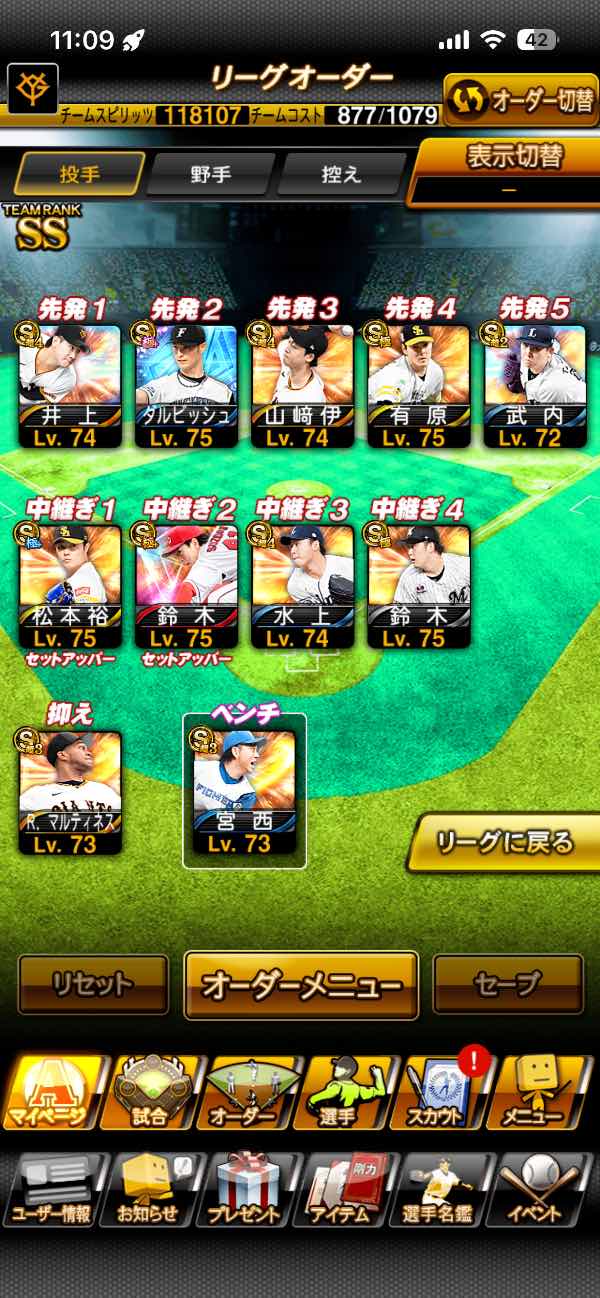Switch to the 野手 tab
This screenshot has height=1298, width=600.
click(210, 175)
